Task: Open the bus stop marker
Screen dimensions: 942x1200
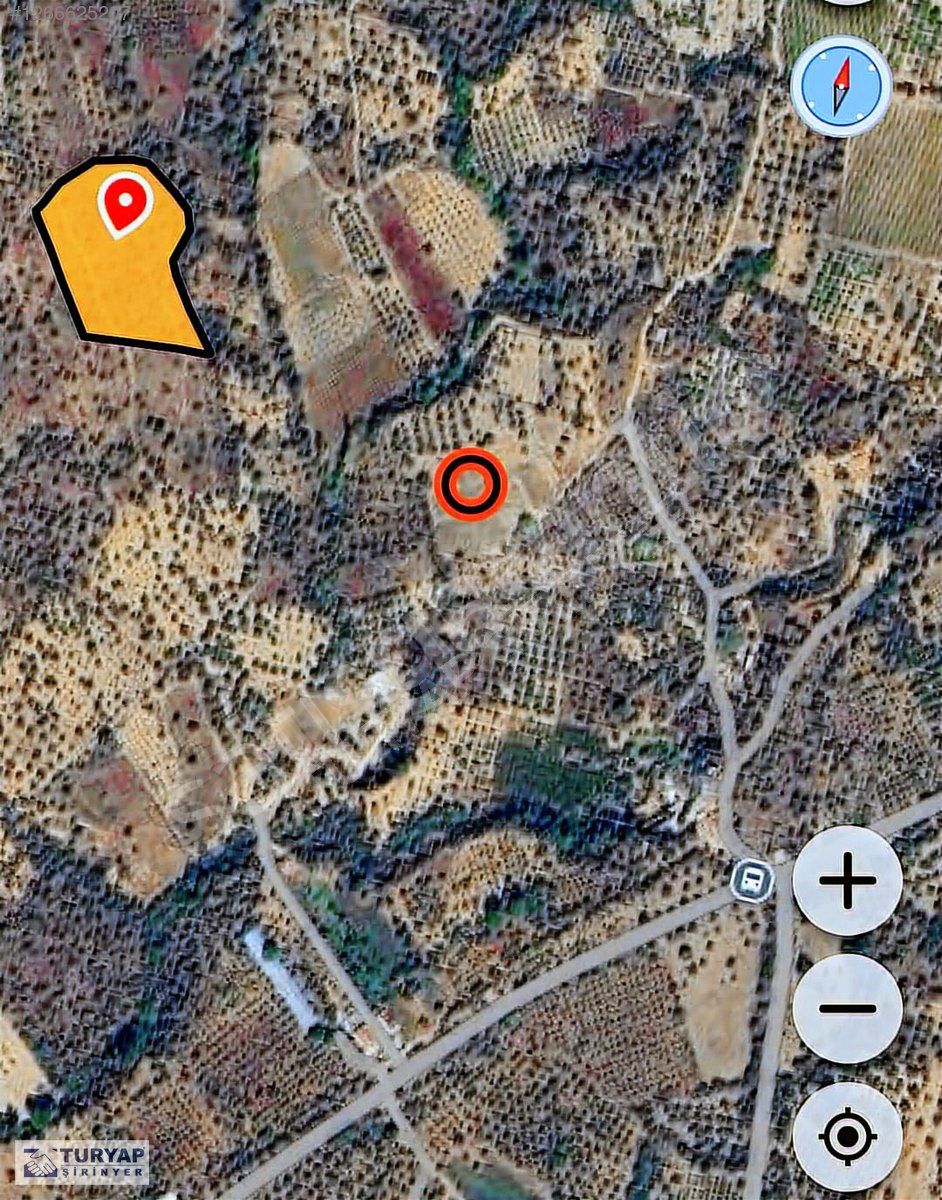Action: [751, 881]
